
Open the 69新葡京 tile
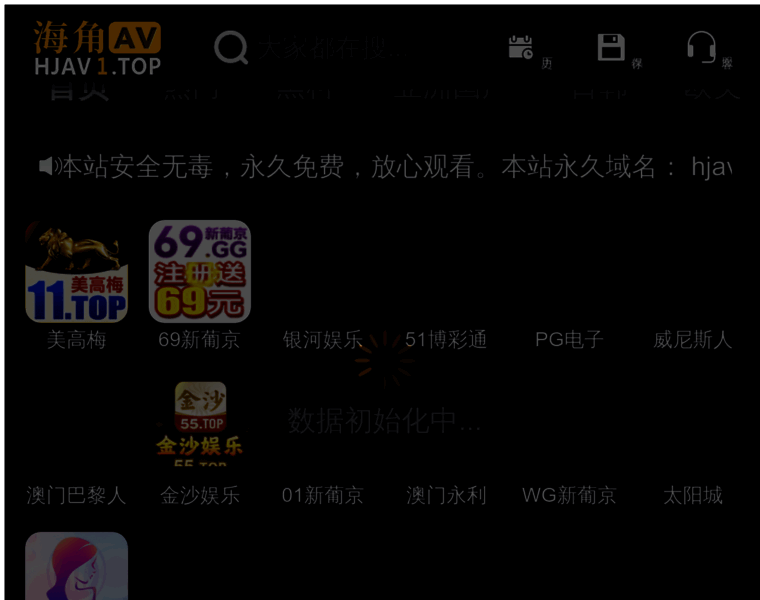point(199,272)
